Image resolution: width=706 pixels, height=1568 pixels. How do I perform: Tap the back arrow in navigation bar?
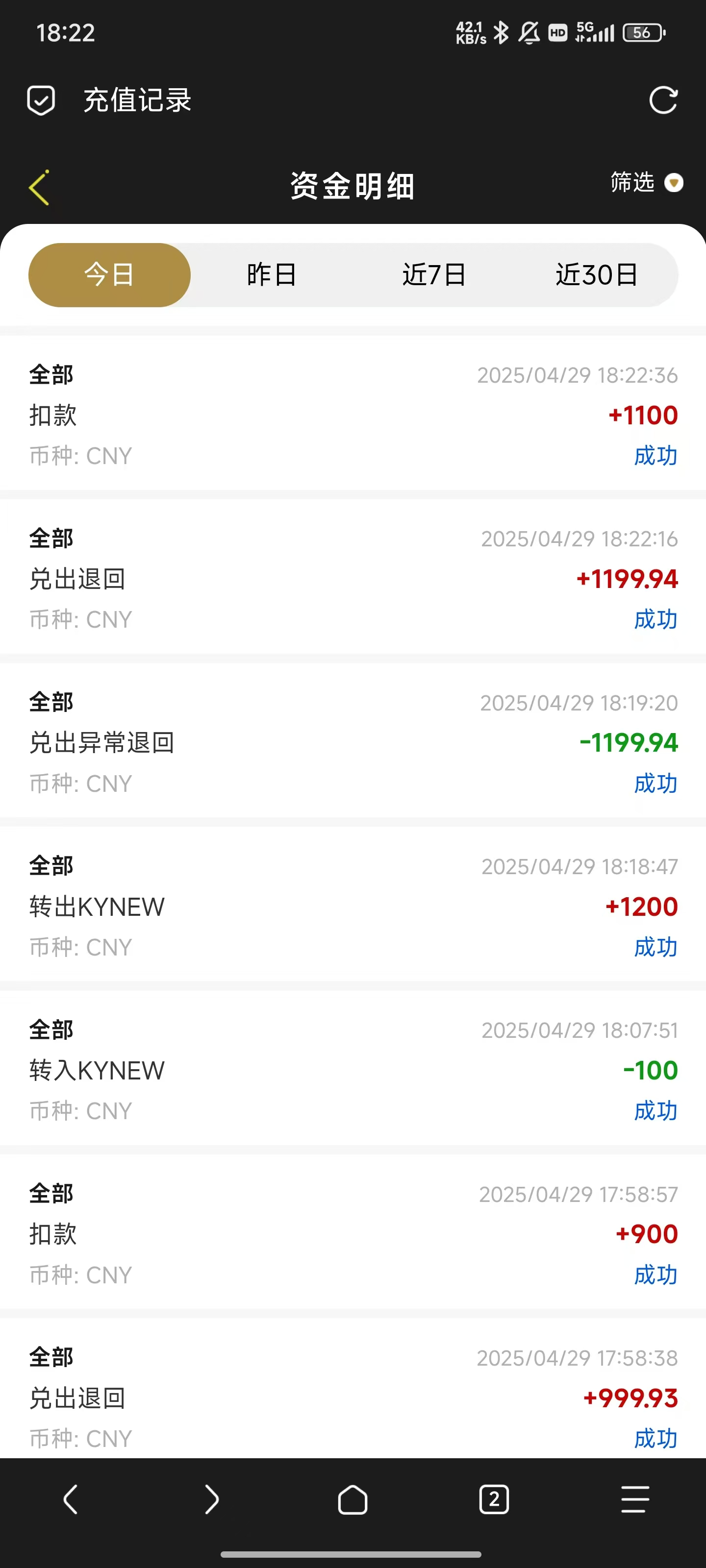coord(70,1500)
